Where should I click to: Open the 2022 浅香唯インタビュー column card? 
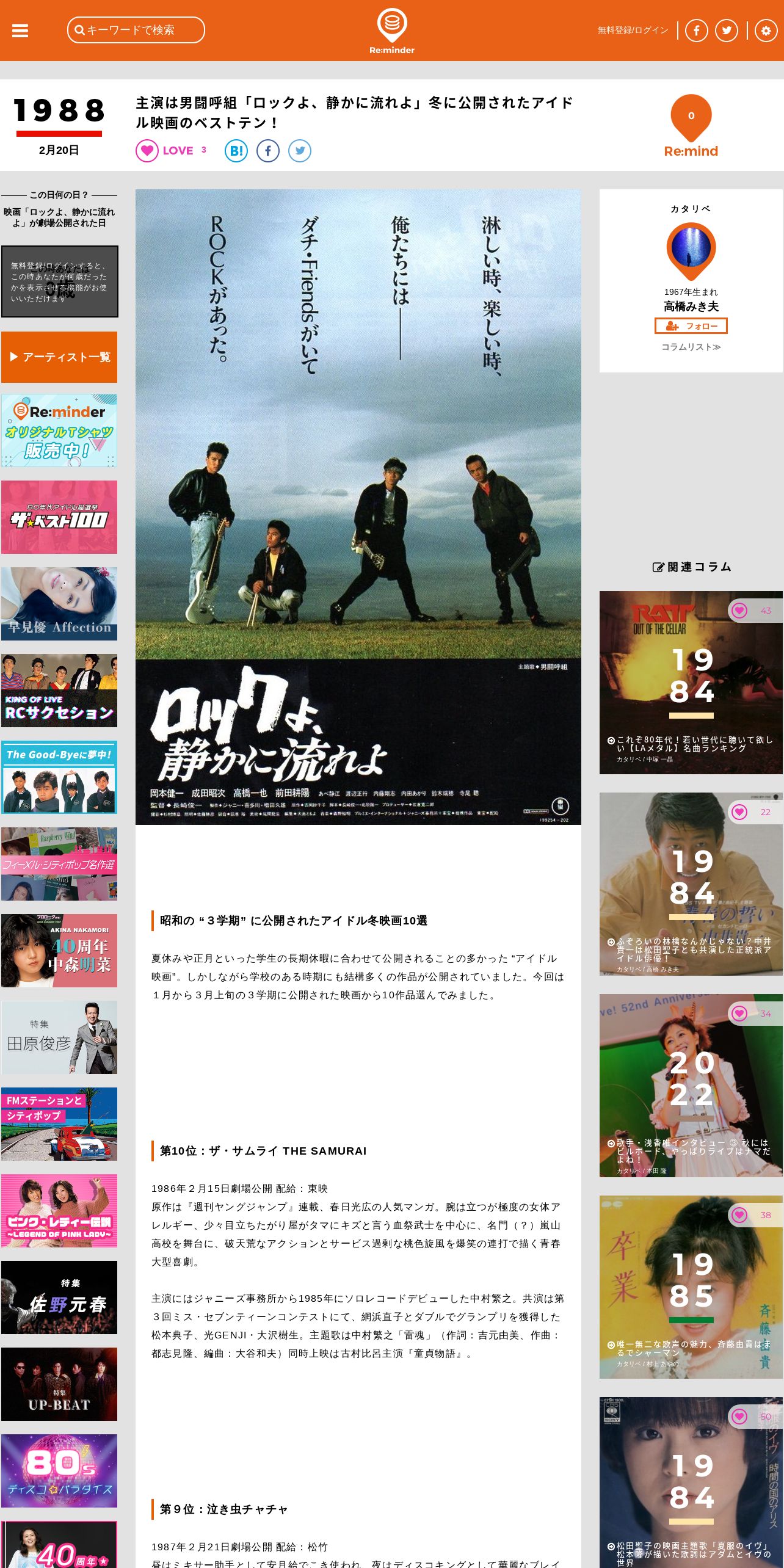(691, 1086)
